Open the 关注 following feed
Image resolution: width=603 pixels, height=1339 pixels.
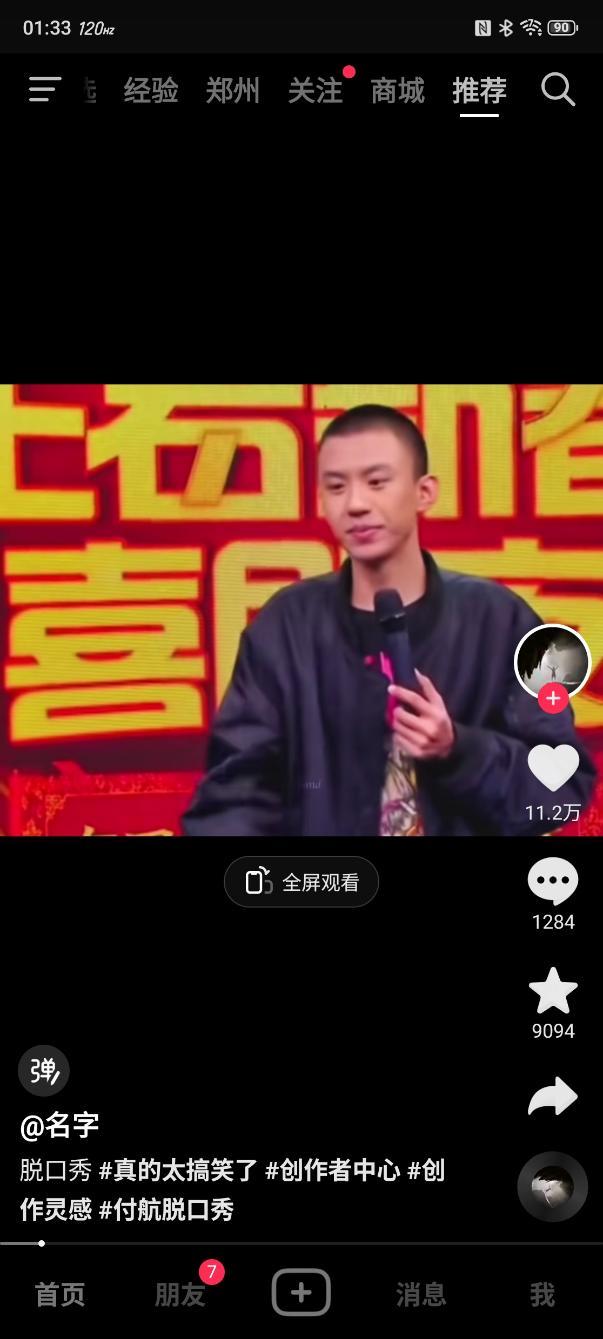pyautogui.click(x=315, y=91)
